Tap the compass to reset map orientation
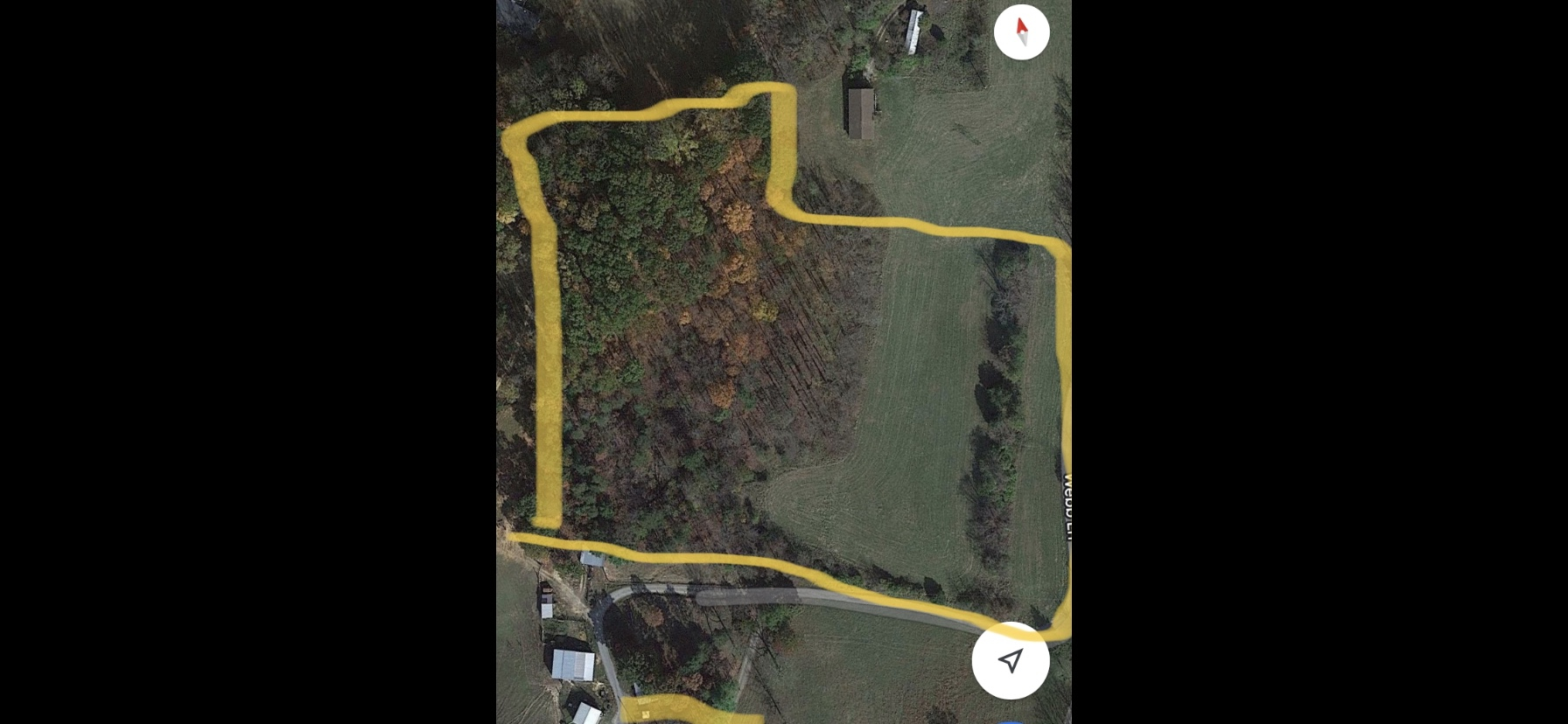The height and width of the screenshot is (724, 1568). [1021, 32]
